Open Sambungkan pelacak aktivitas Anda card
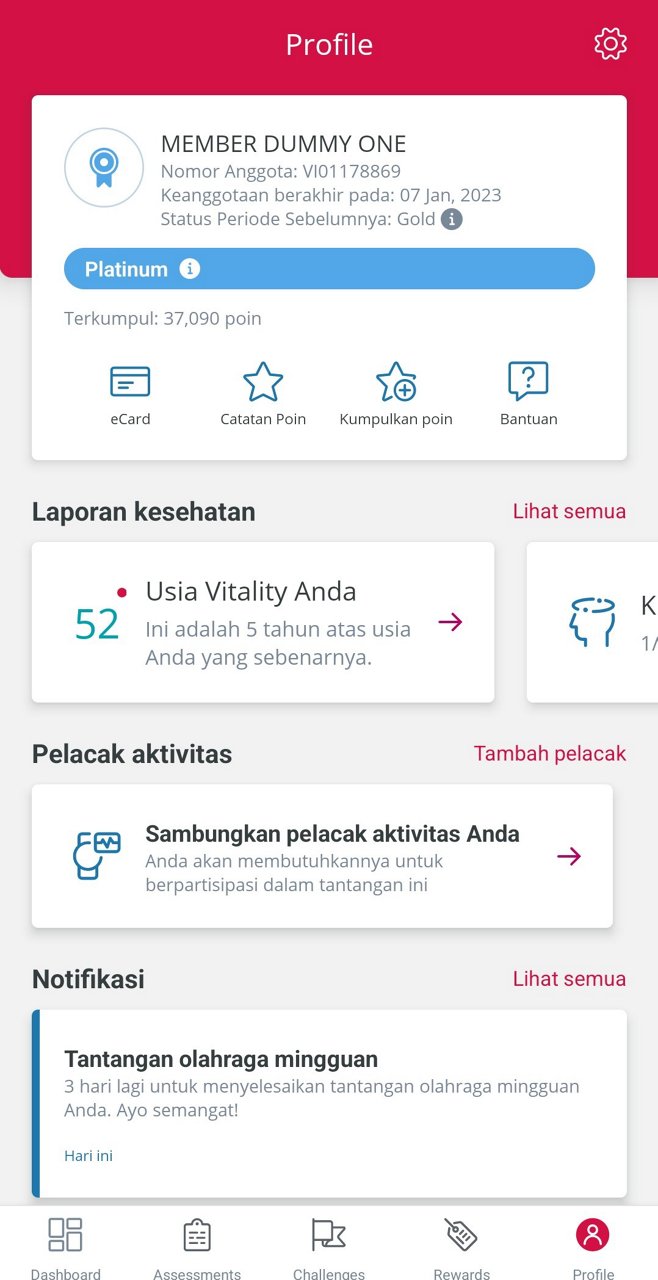The width and height of the screenshot is (658, 1280). tap(322, 856)
